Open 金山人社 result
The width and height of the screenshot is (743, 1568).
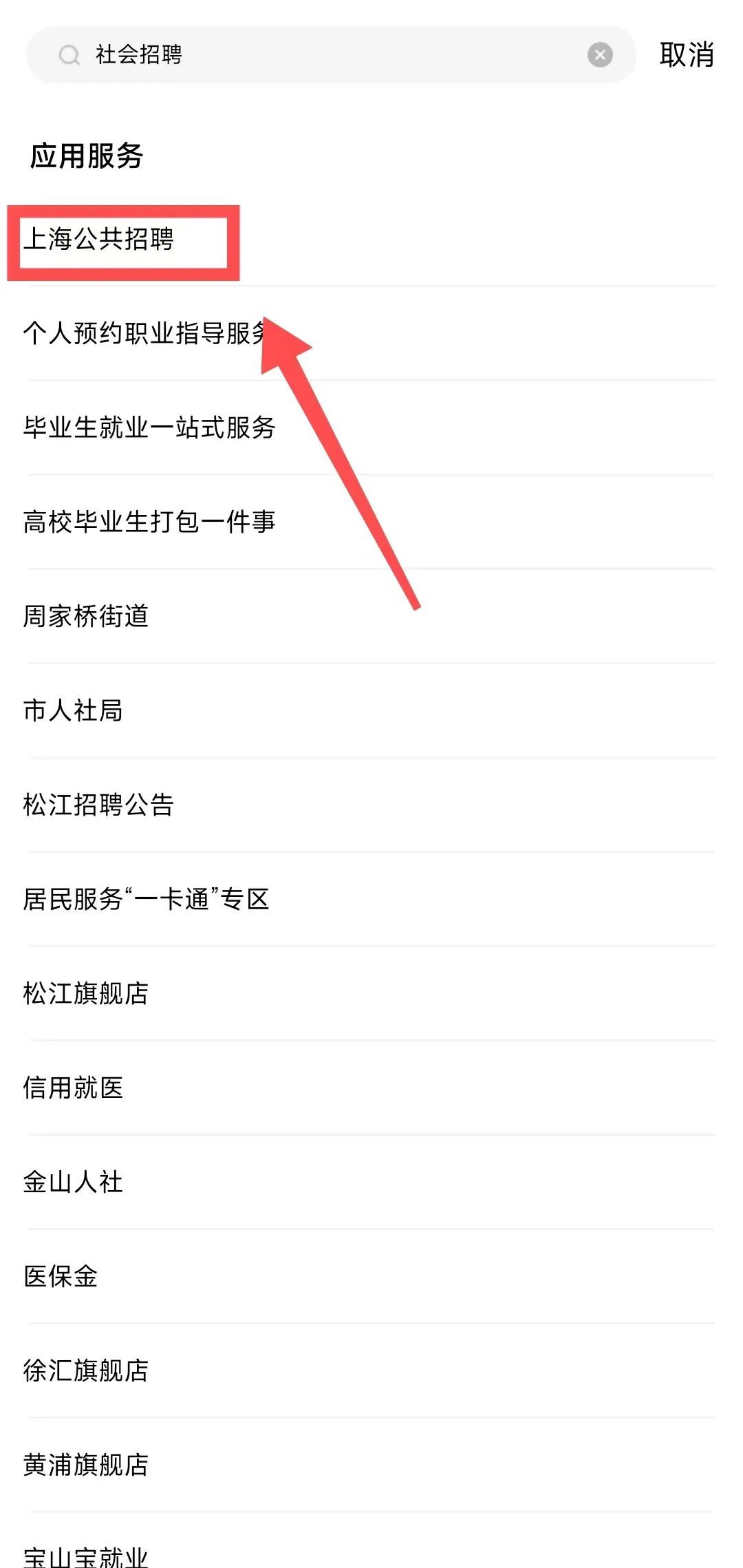(x=73, y=1182)
